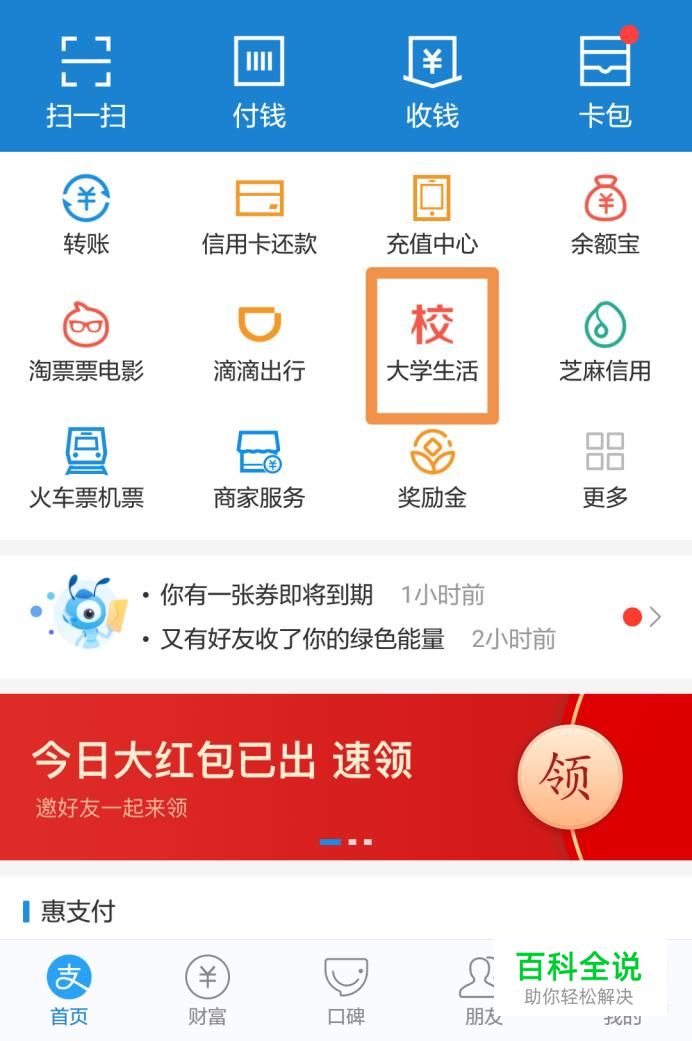Open 卡包 card wallet
This screenshot has width=692, height=1041.
pyautogui.click(x=605, y=80)
